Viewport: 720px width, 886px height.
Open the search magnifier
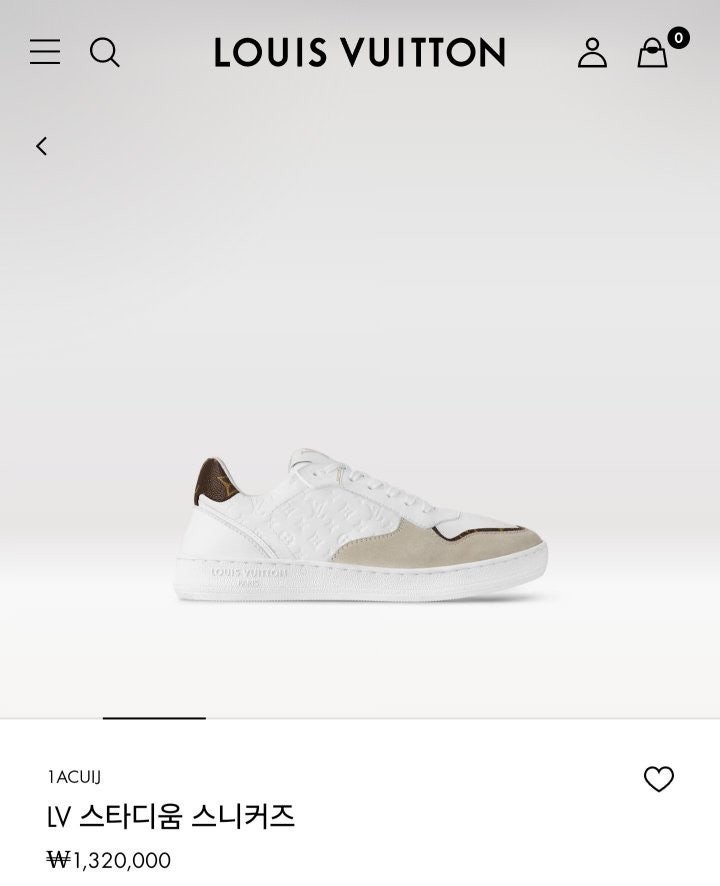click(105, 52)
